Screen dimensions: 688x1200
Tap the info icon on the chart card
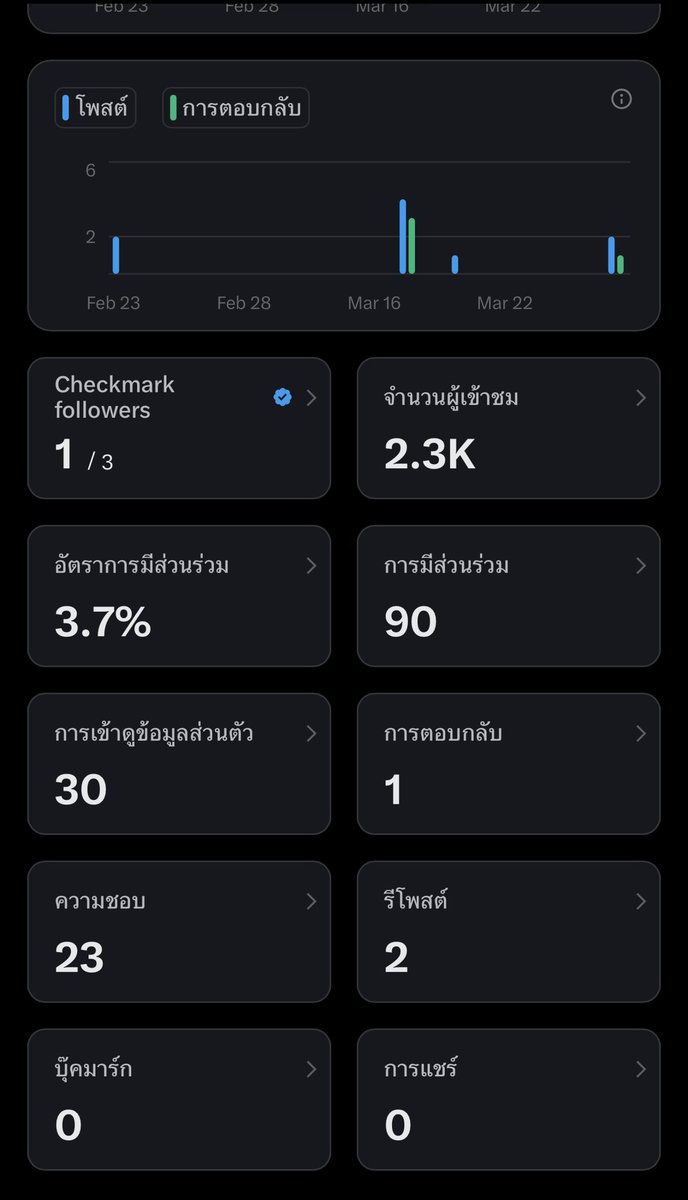click(x=621, y=99)
